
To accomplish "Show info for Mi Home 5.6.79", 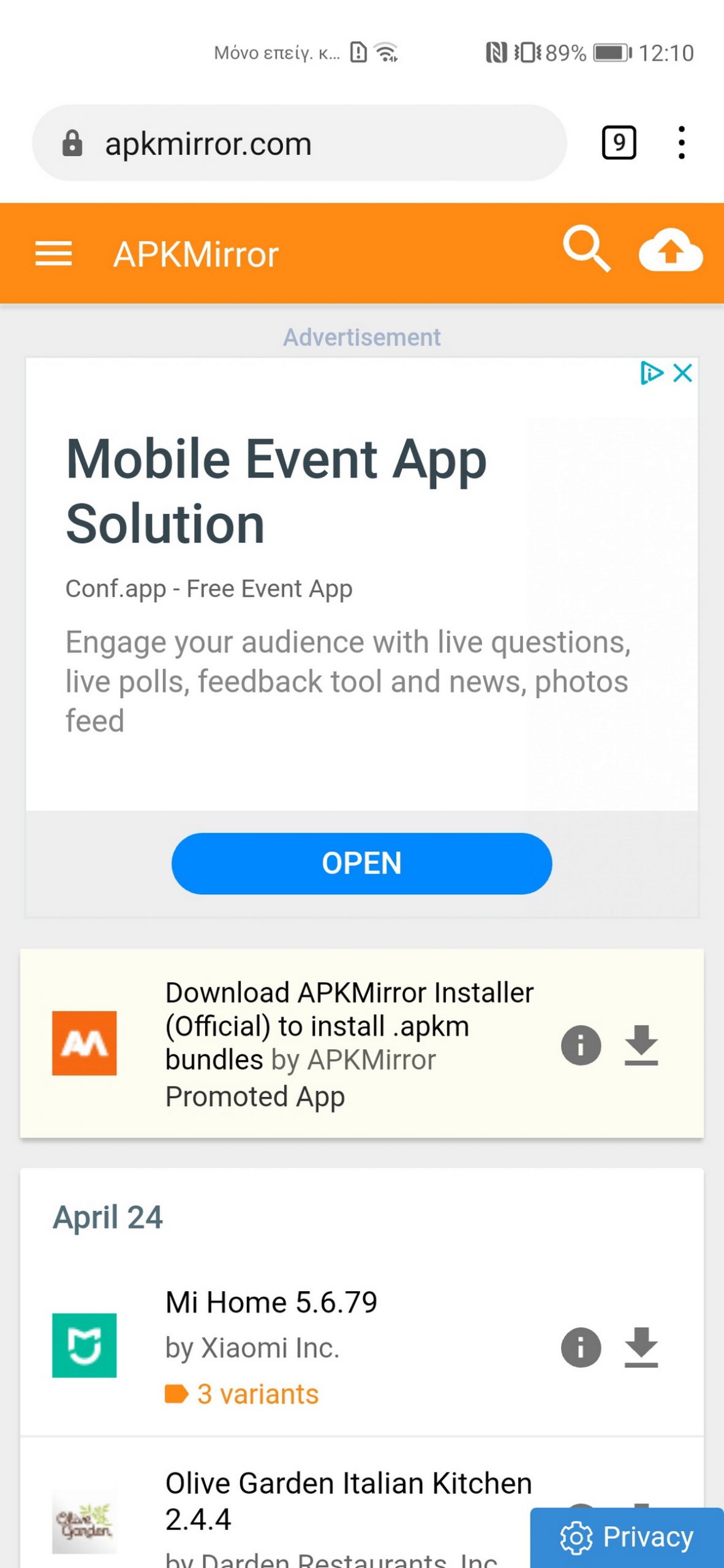I will 581,1347.
